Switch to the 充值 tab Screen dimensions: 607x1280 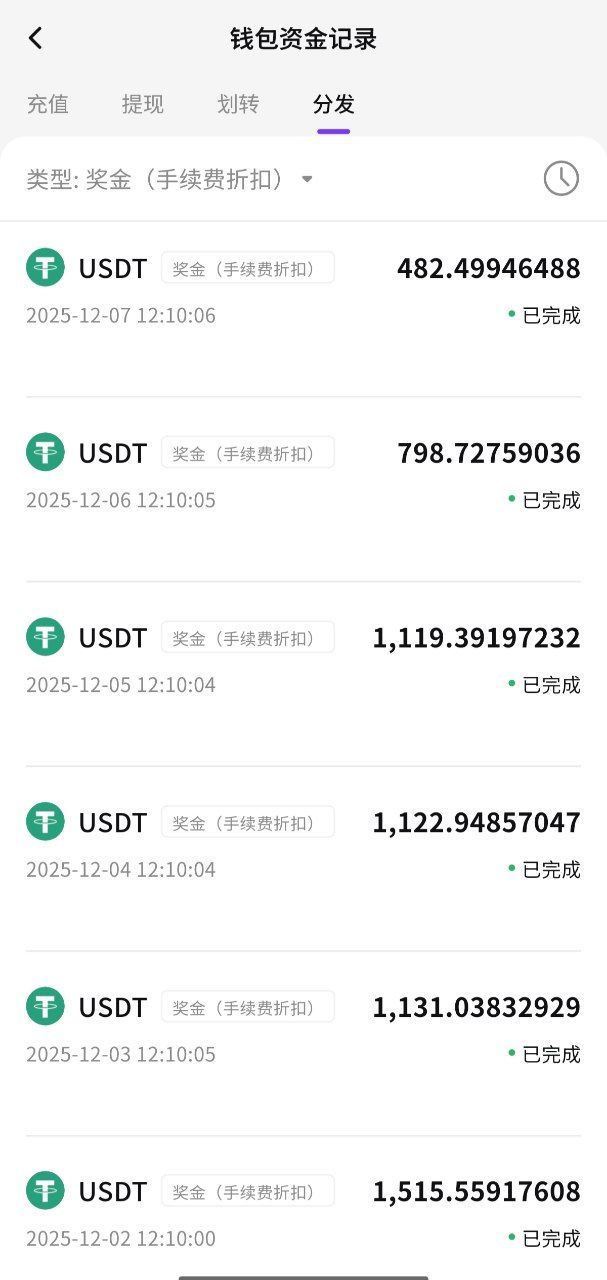pyautogui.click(x=47, y=104)
